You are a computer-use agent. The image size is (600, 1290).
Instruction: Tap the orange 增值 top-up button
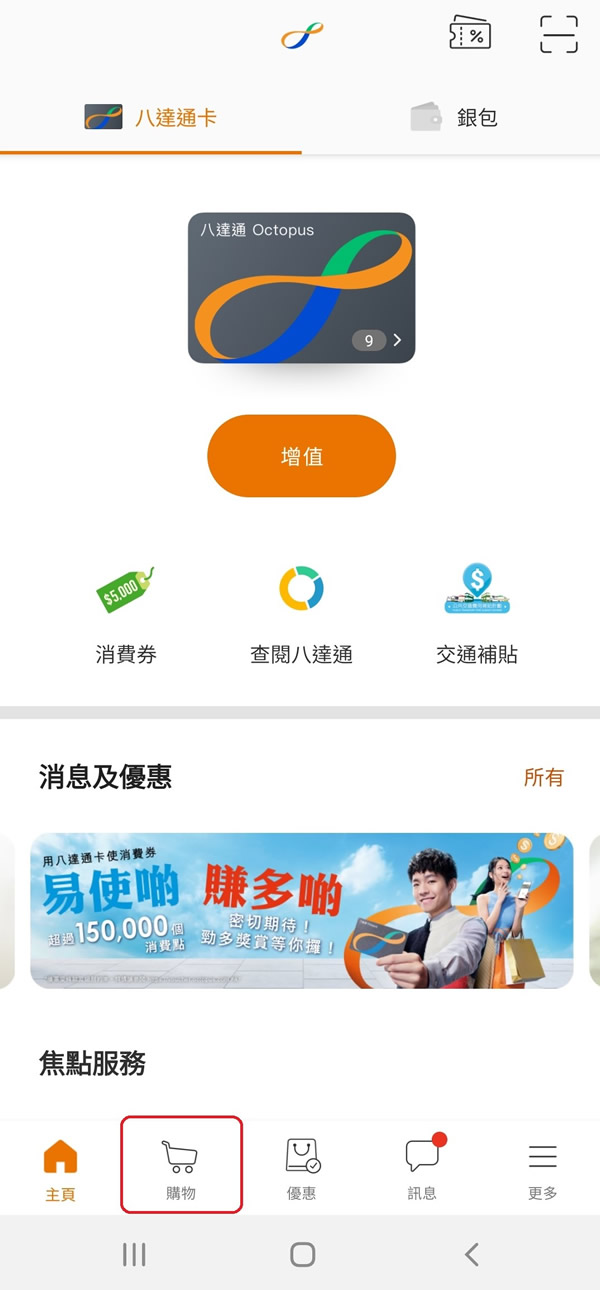tap(301, 456)
